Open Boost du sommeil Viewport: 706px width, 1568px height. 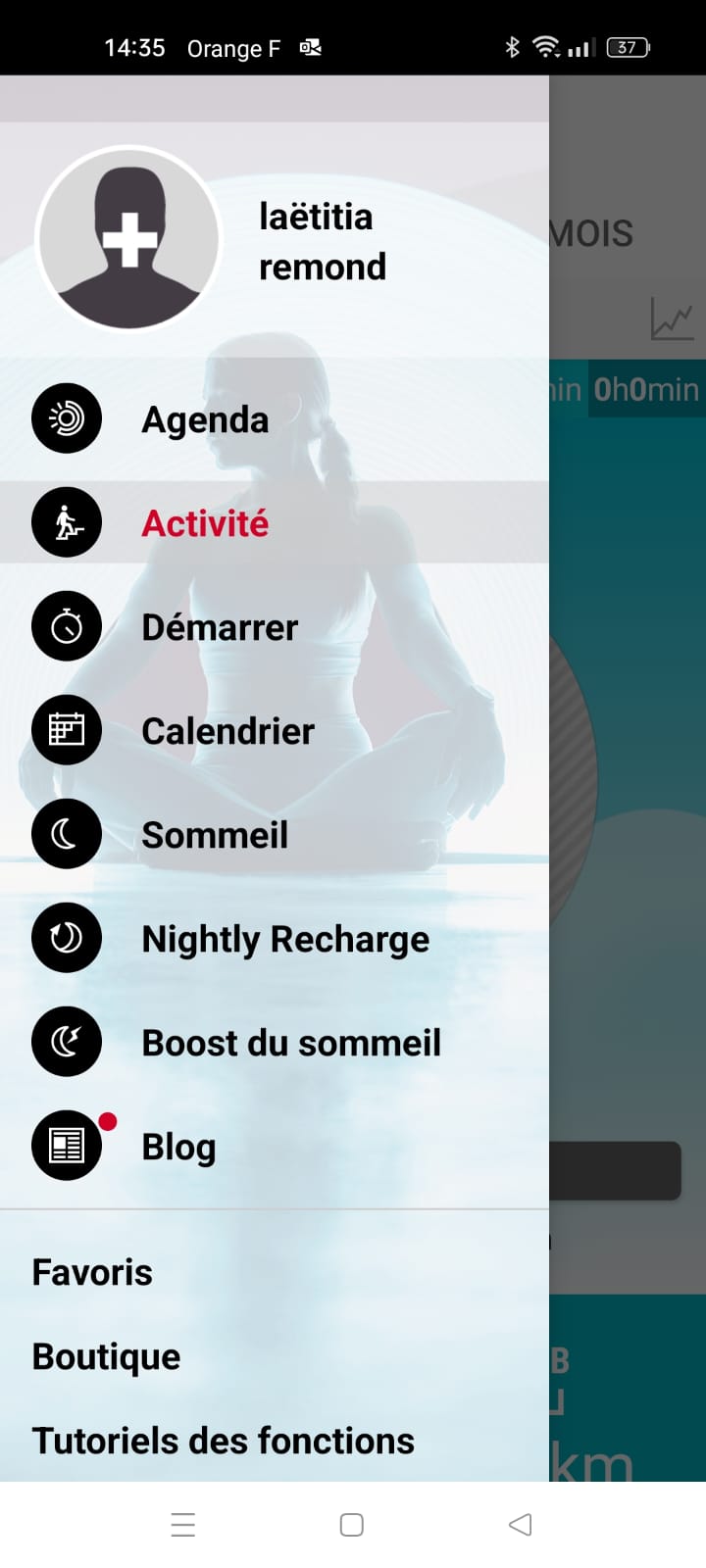pos(291,1043)
